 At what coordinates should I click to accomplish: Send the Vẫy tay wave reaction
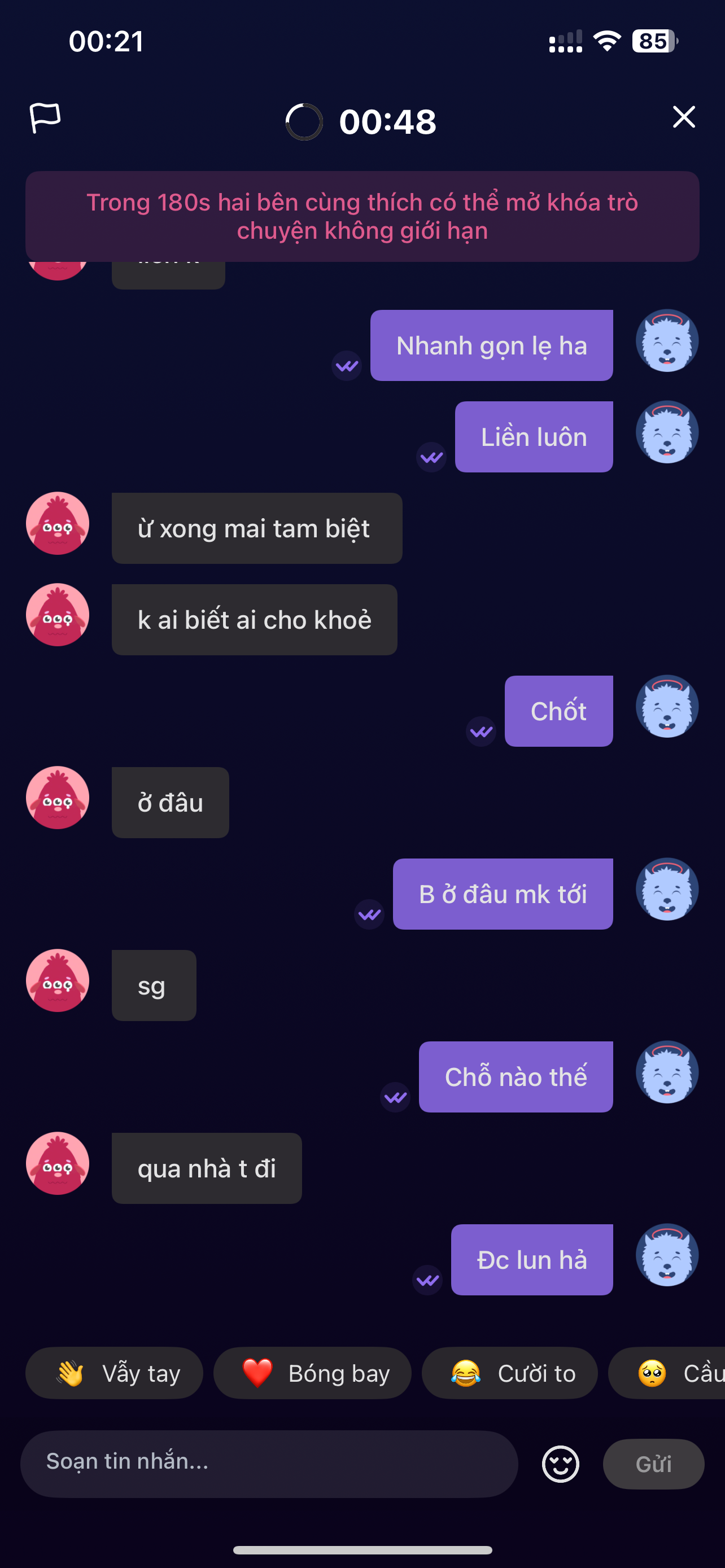pyautogui.click(x=115, y=1373)
